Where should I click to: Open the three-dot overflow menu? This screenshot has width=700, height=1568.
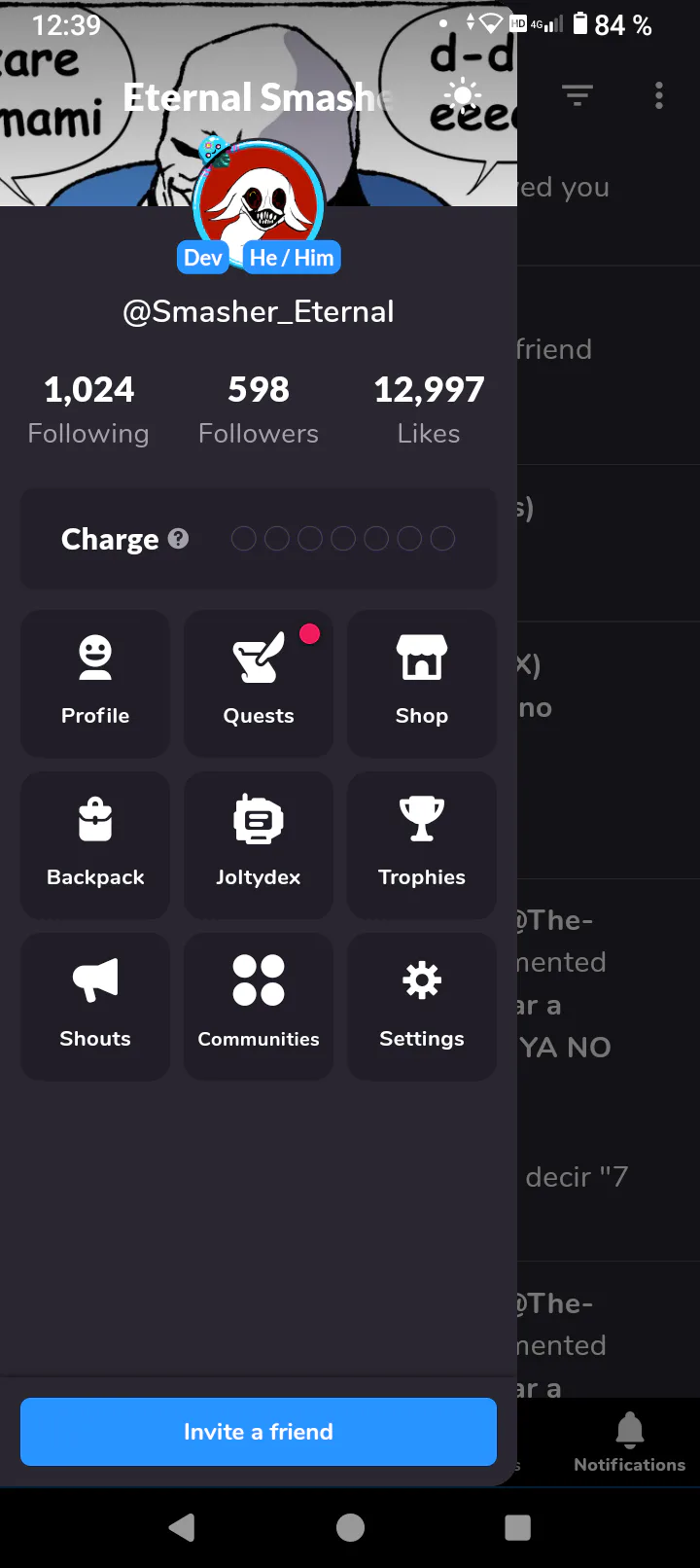[659, 95]
